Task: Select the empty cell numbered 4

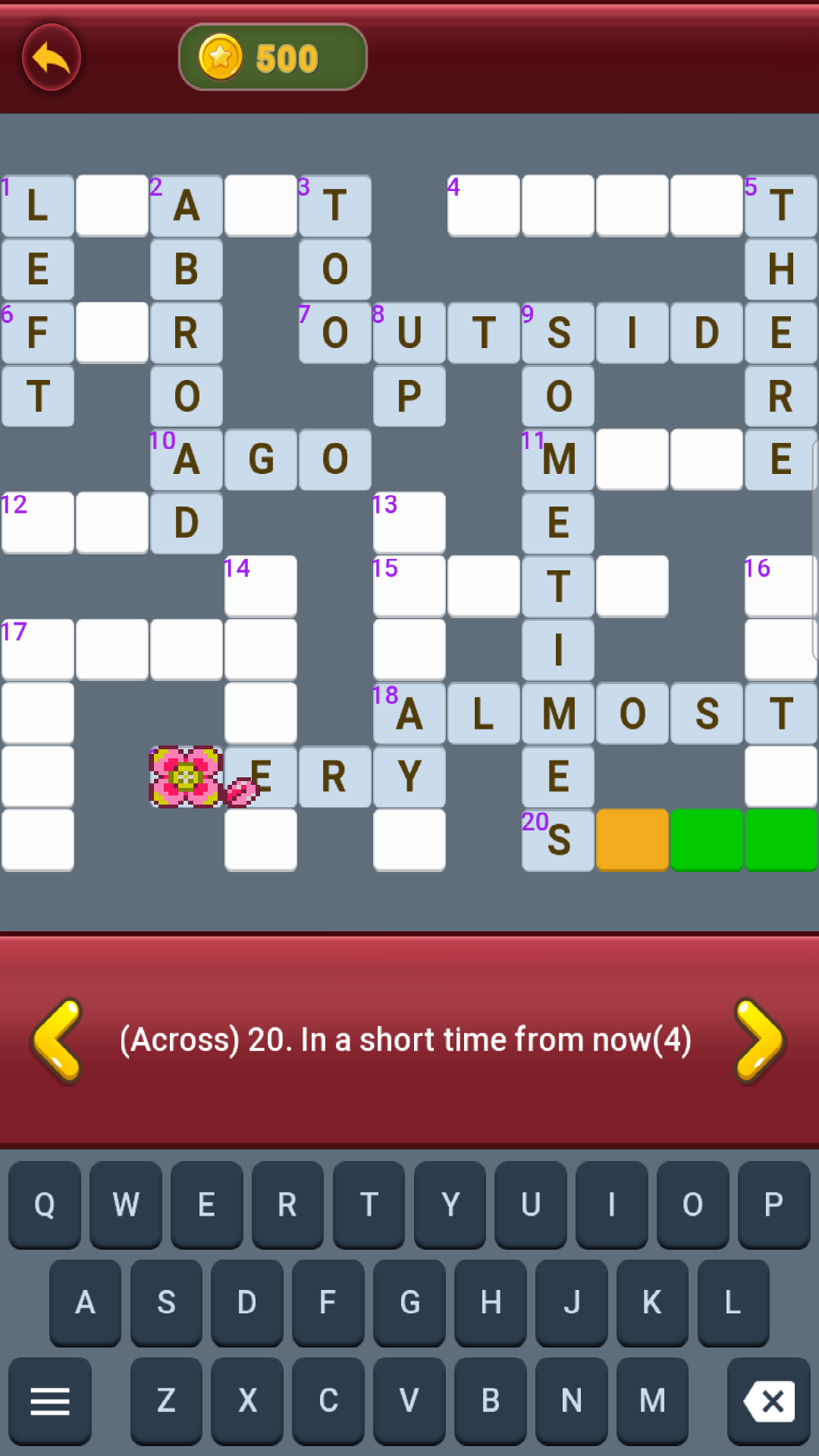Action: 484,206
